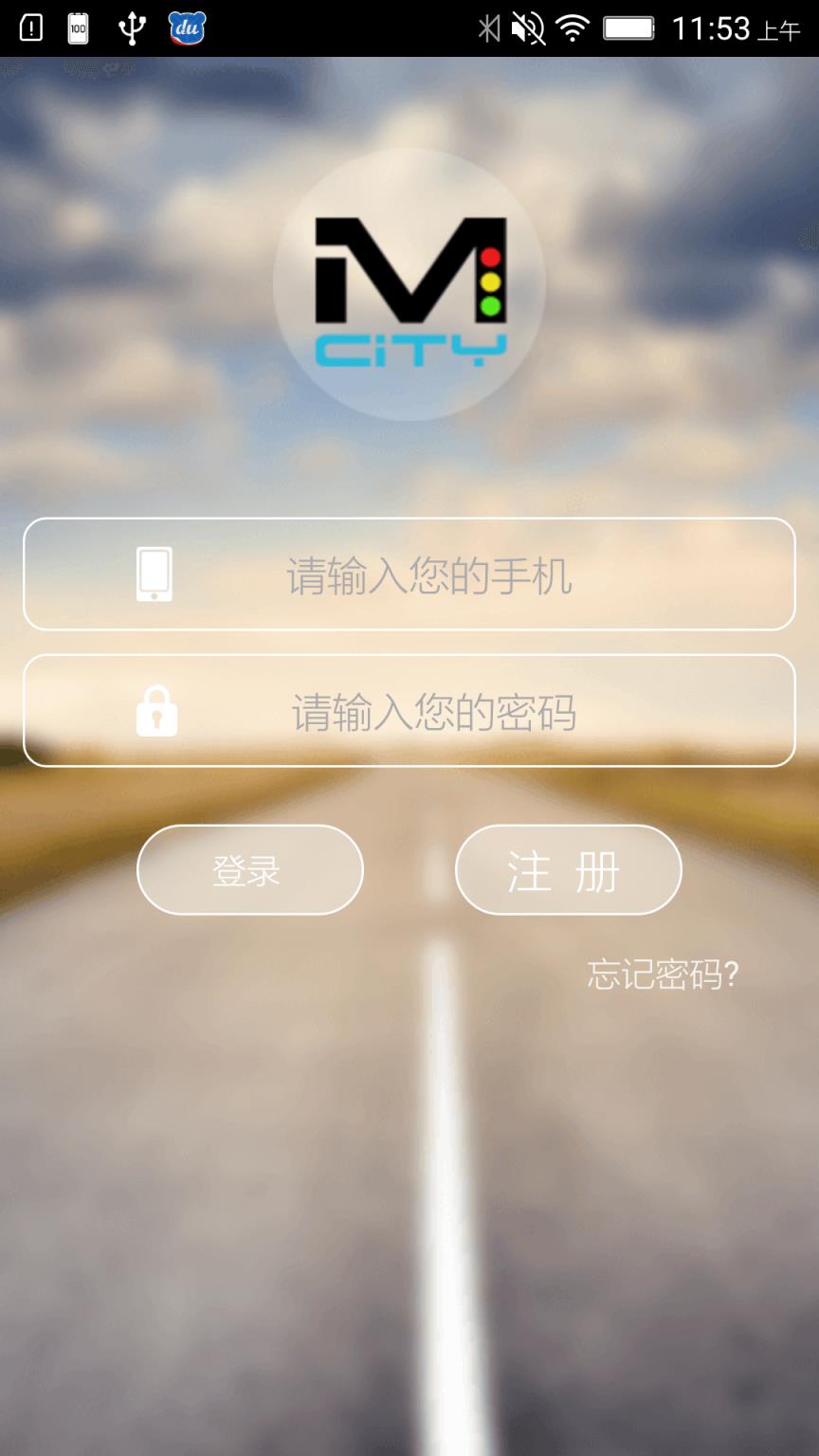Tap the padlock icon beside the password field
The image size is (819, 1456).
155,711
